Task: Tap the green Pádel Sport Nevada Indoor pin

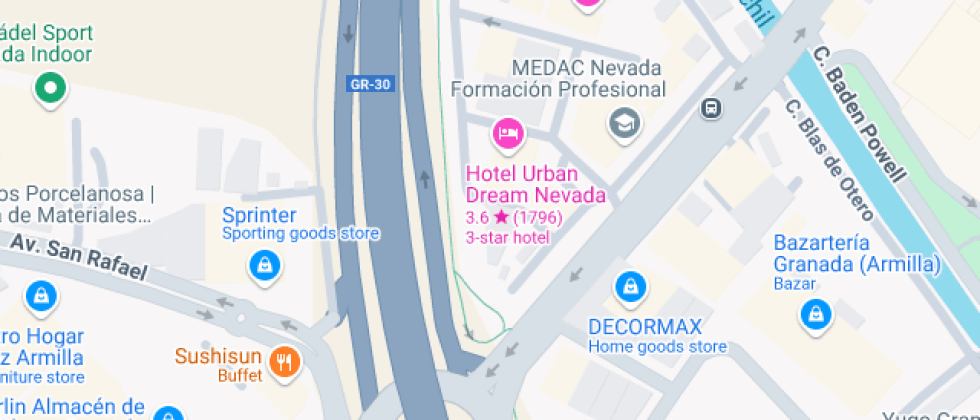Action: pyautogui.click(x=49, y=91)
